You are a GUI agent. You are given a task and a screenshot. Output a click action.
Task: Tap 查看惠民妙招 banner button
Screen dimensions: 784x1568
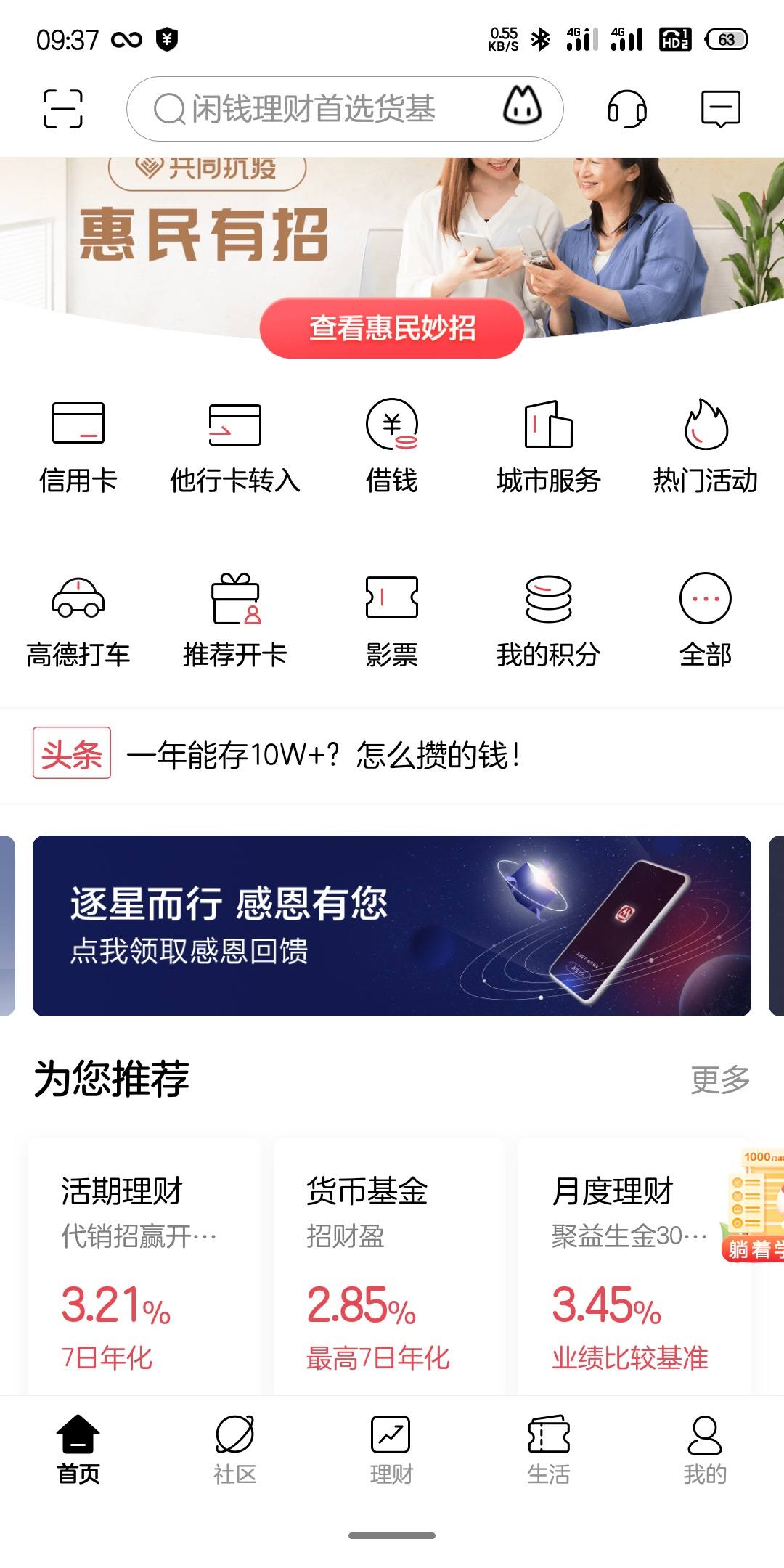(x=392, y=328)
